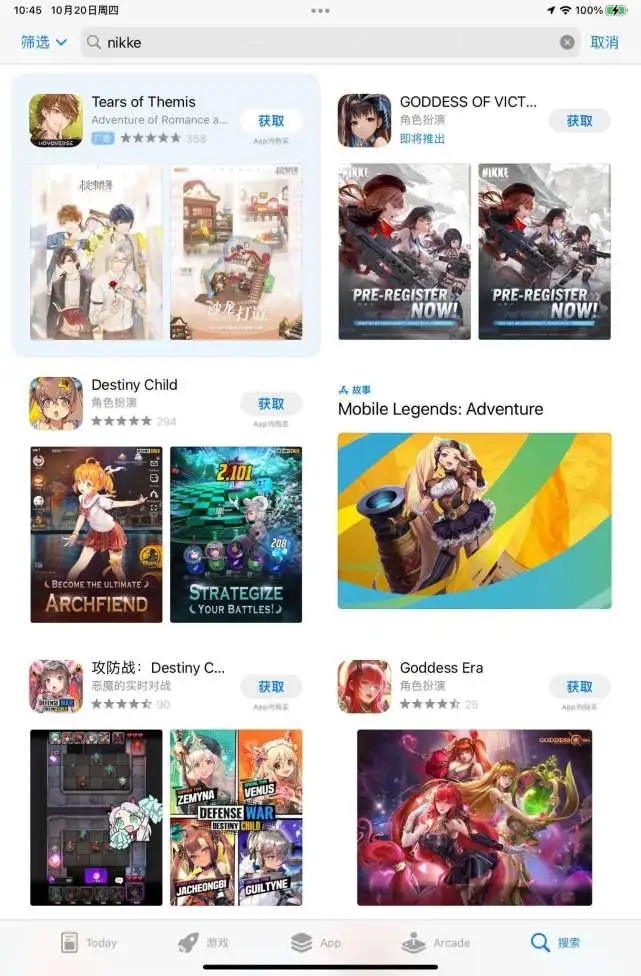Open the Tears of Themis app page
Image resolution: width=641 pixels, height=976 pixels.
coord(144,102)
